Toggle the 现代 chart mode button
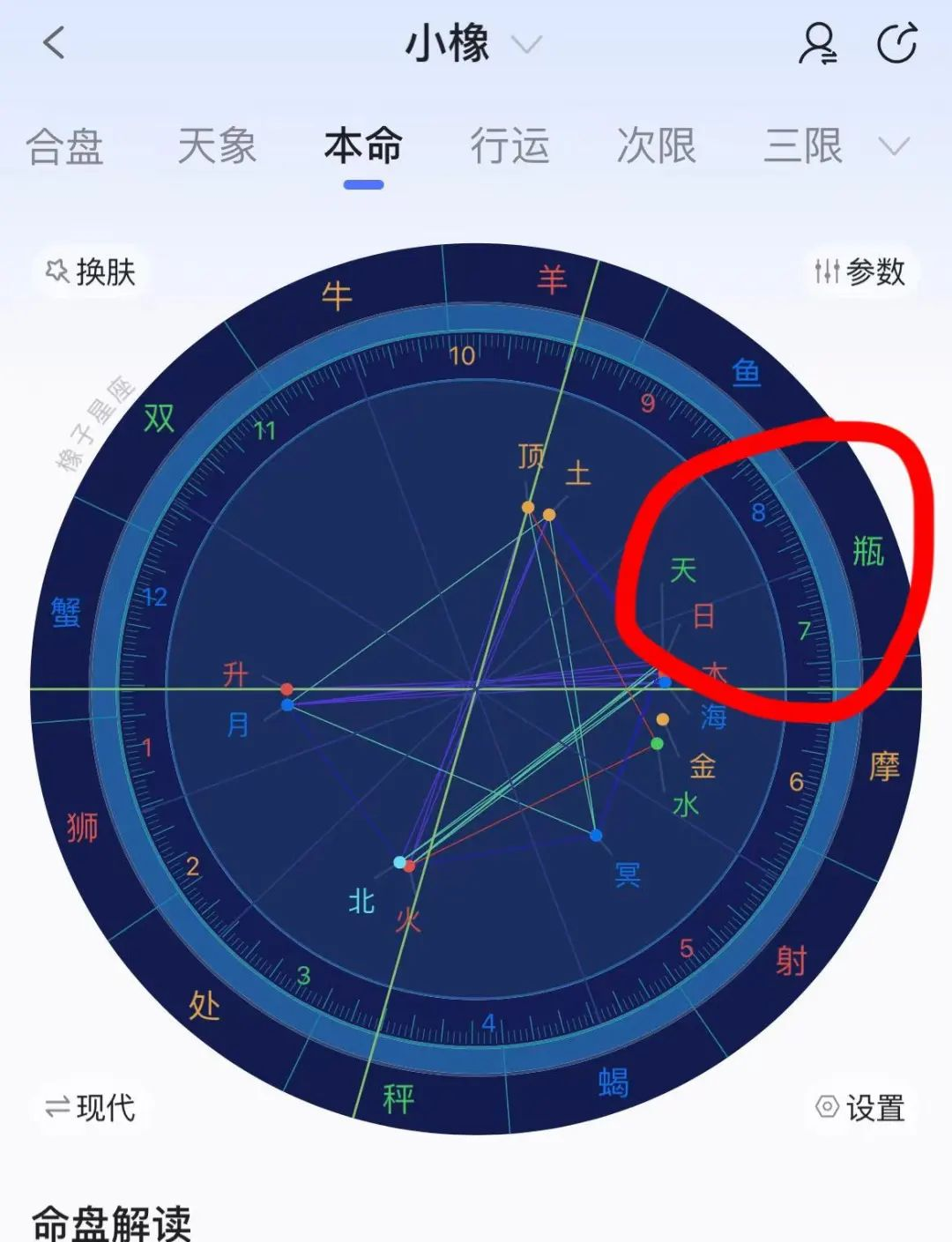The width and height of the screenshot is (952, 1242). (91, 1107)
